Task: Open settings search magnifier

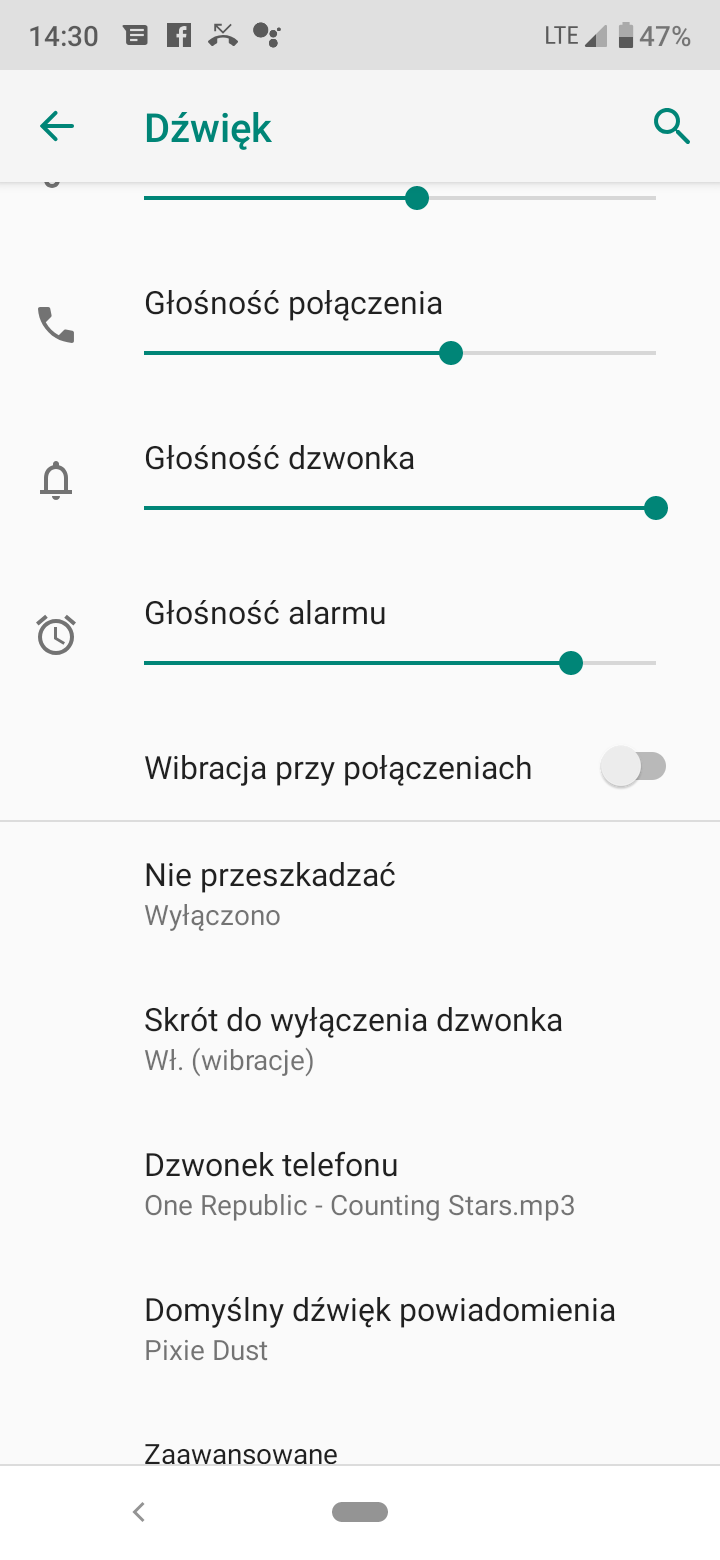Action: click(x=671, y=127)
